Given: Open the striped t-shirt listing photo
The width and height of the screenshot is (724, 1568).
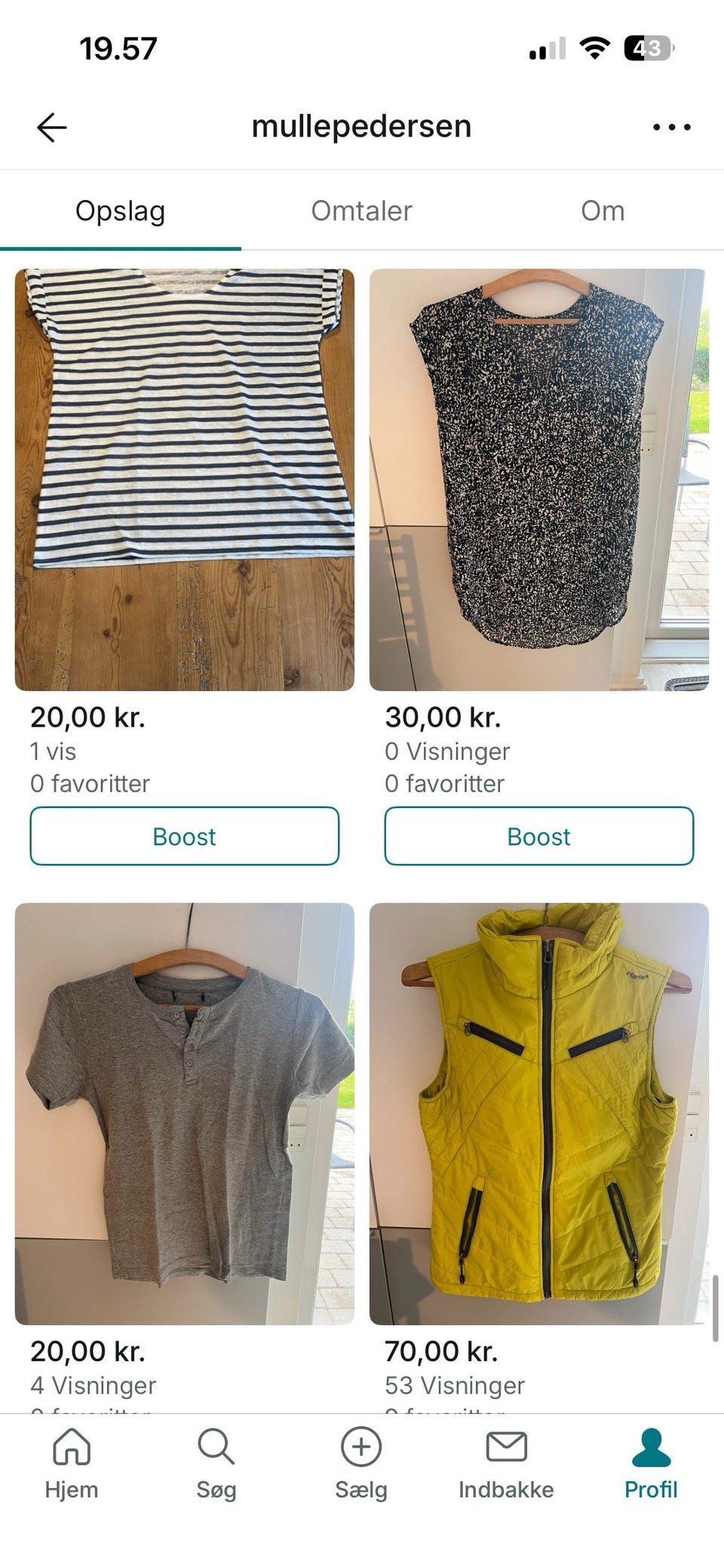Looking at the screenshot, I should [x=184, y=475].
